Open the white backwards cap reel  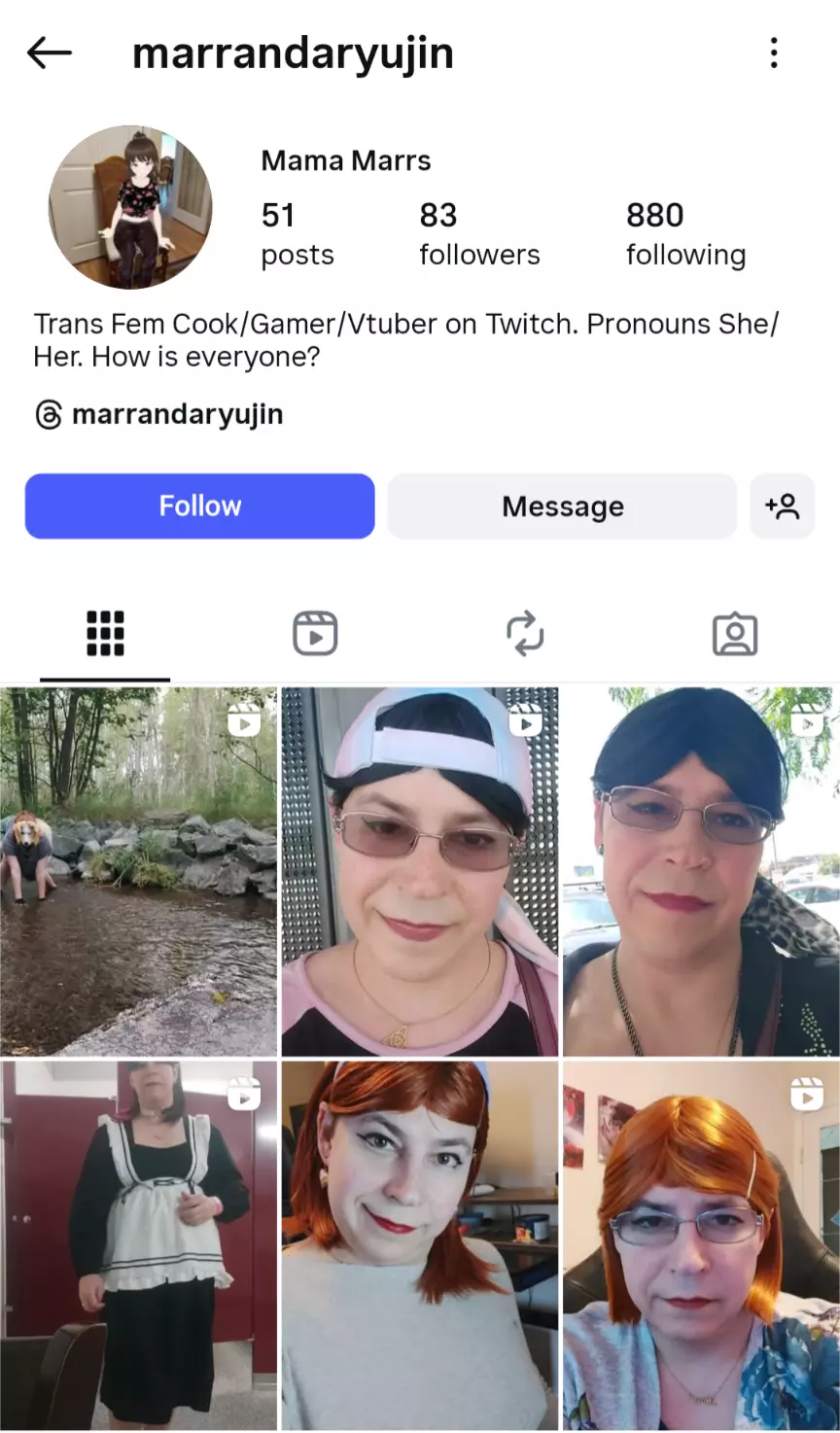tap(420, 871)
